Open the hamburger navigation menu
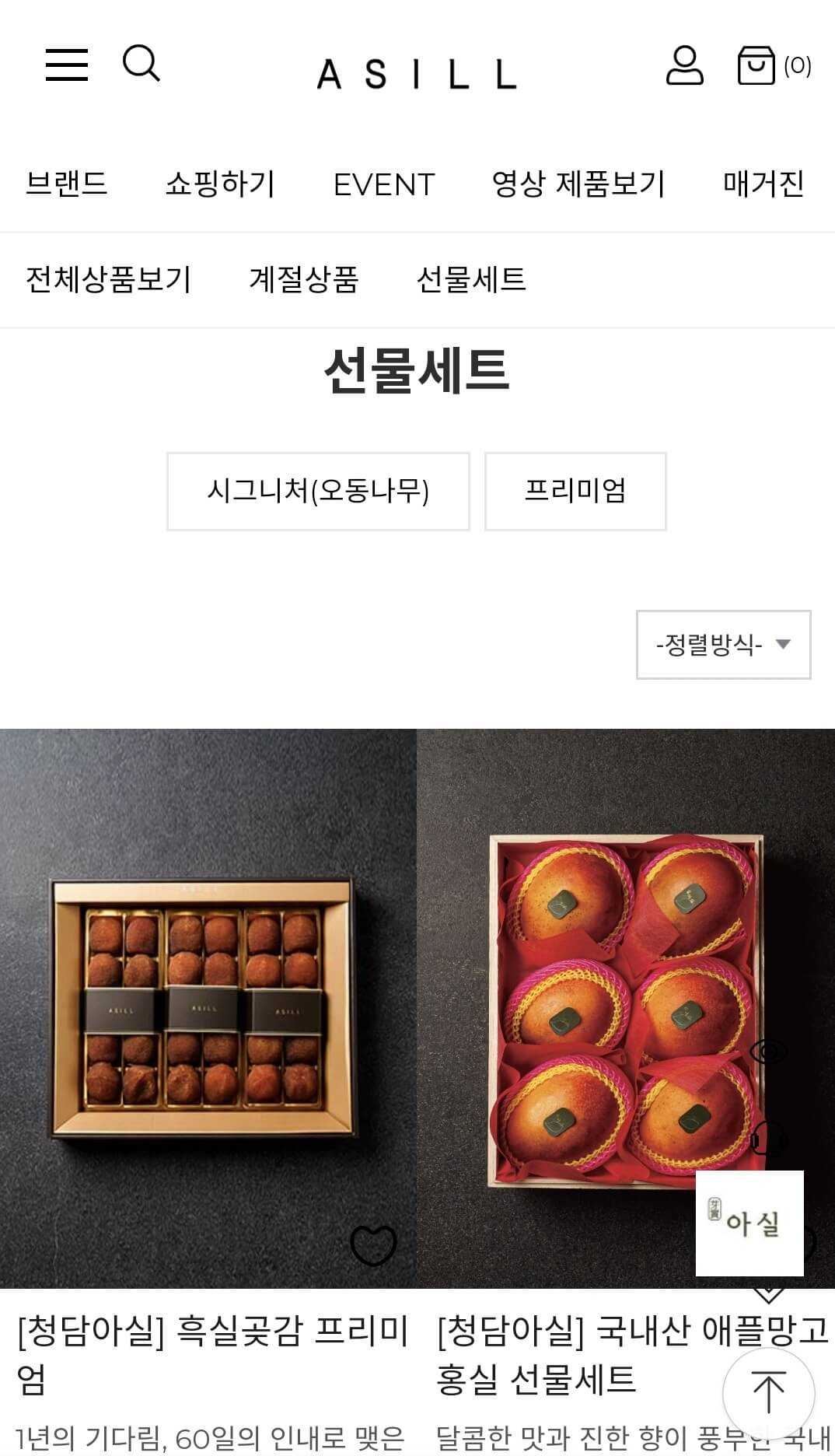 tap(67, 67)
